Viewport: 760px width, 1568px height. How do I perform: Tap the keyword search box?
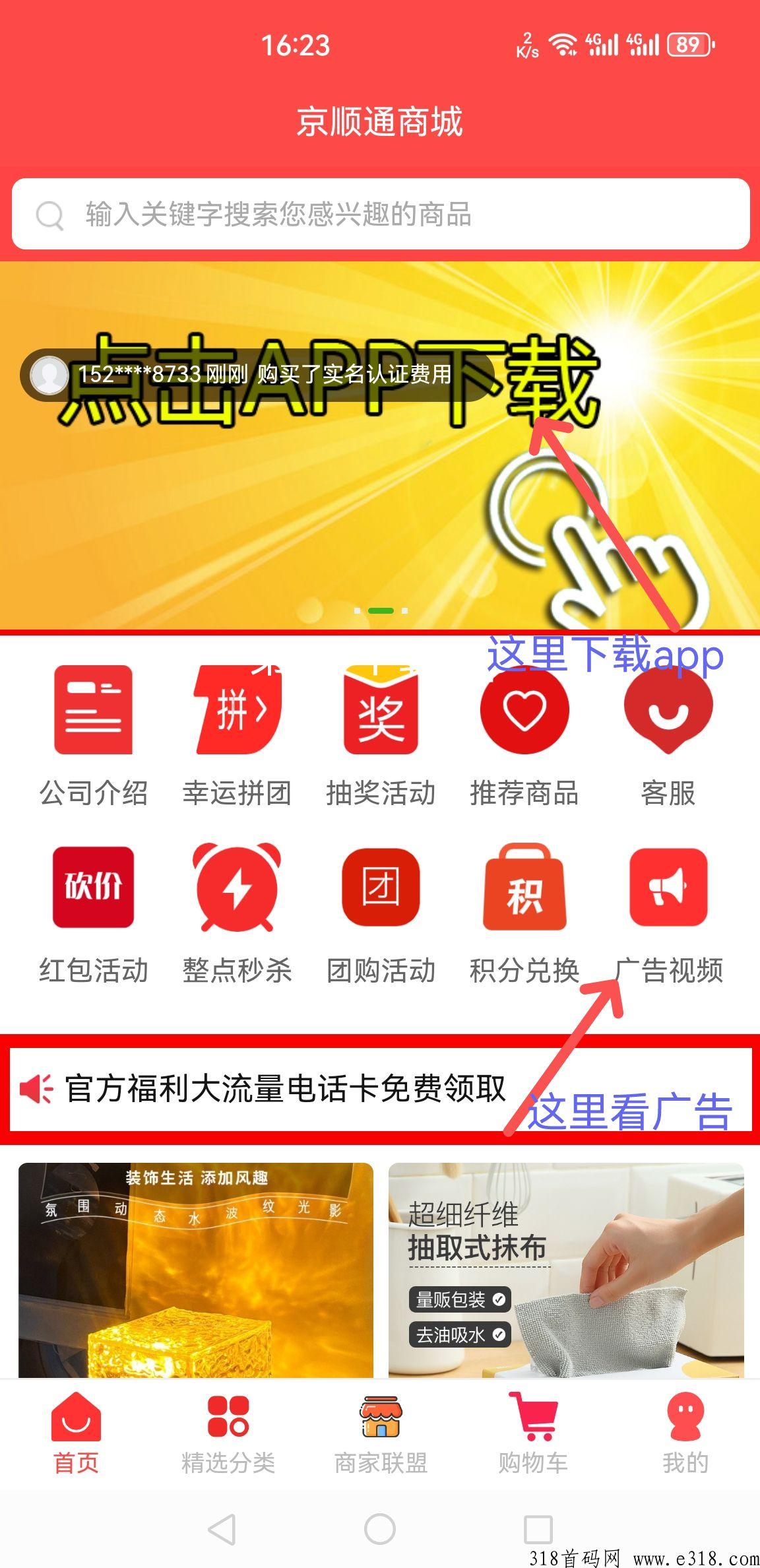[380, 214]
